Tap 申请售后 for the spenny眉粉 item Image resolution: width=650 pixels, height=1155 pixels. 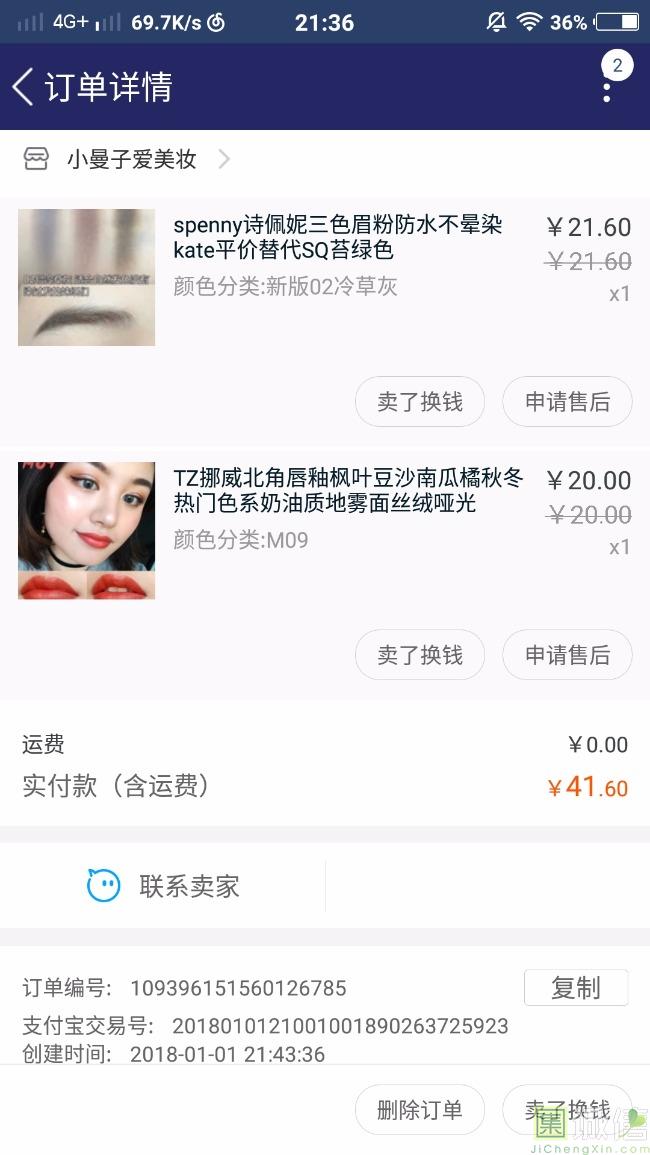pyautogui.click(x=567, y=402)
